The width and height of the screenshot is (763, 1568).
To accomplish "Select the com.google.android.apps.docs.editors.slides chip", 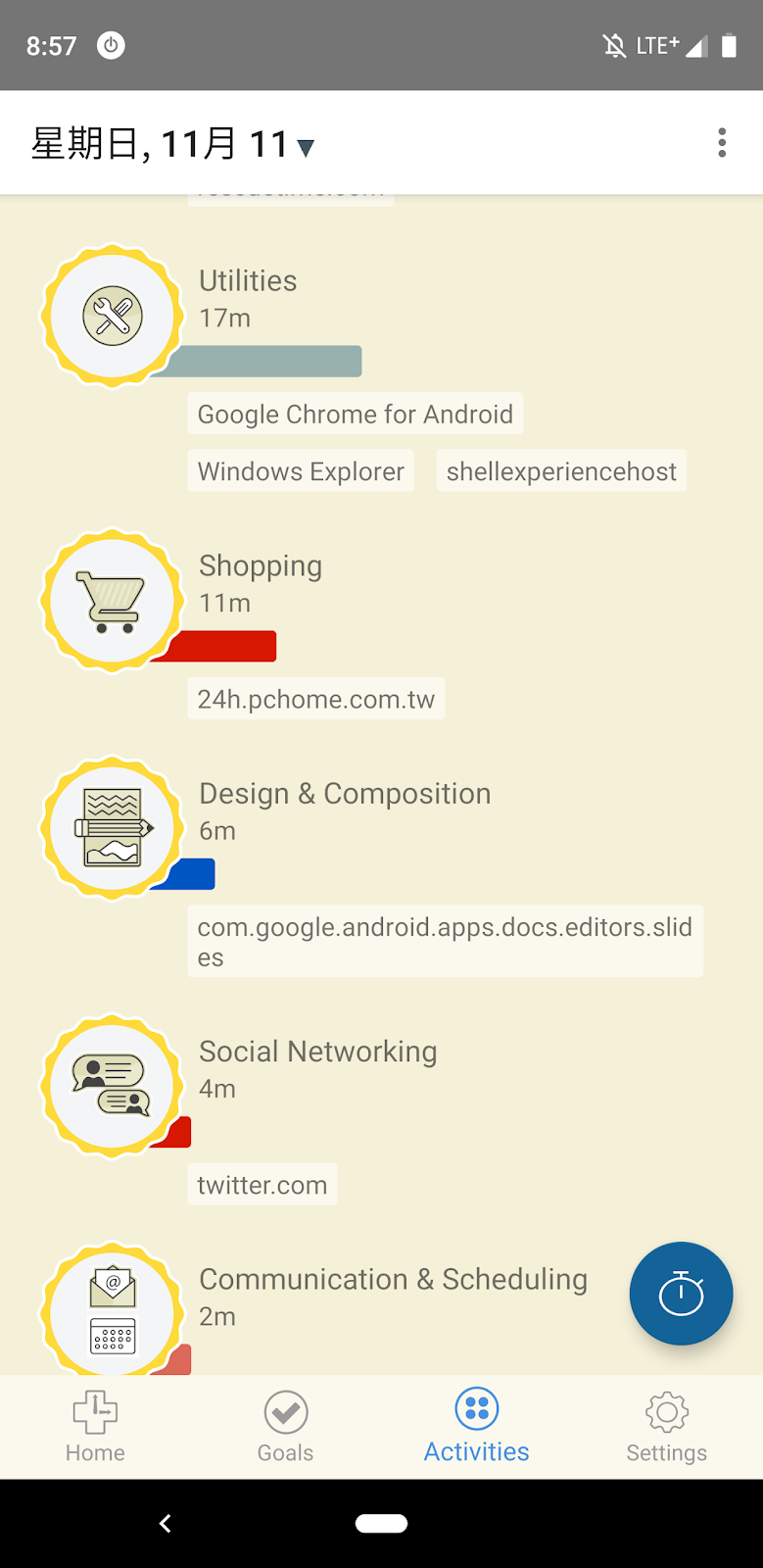I will point(445,941).
